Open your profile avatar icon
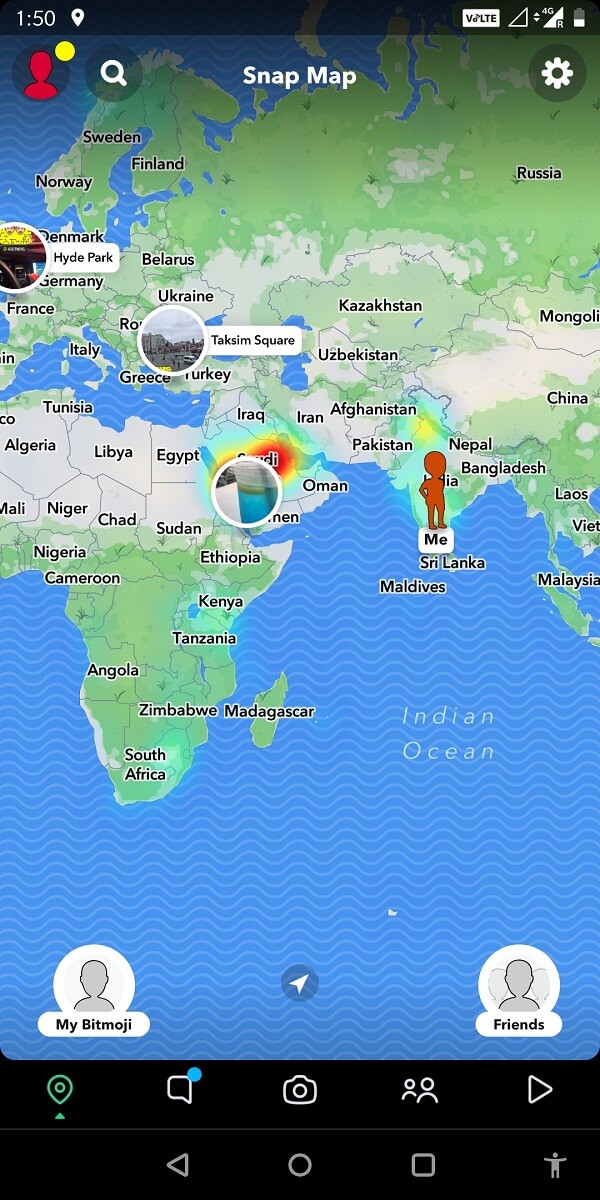600x1200 pixels. pyautogui.click(x=41, y=74)
